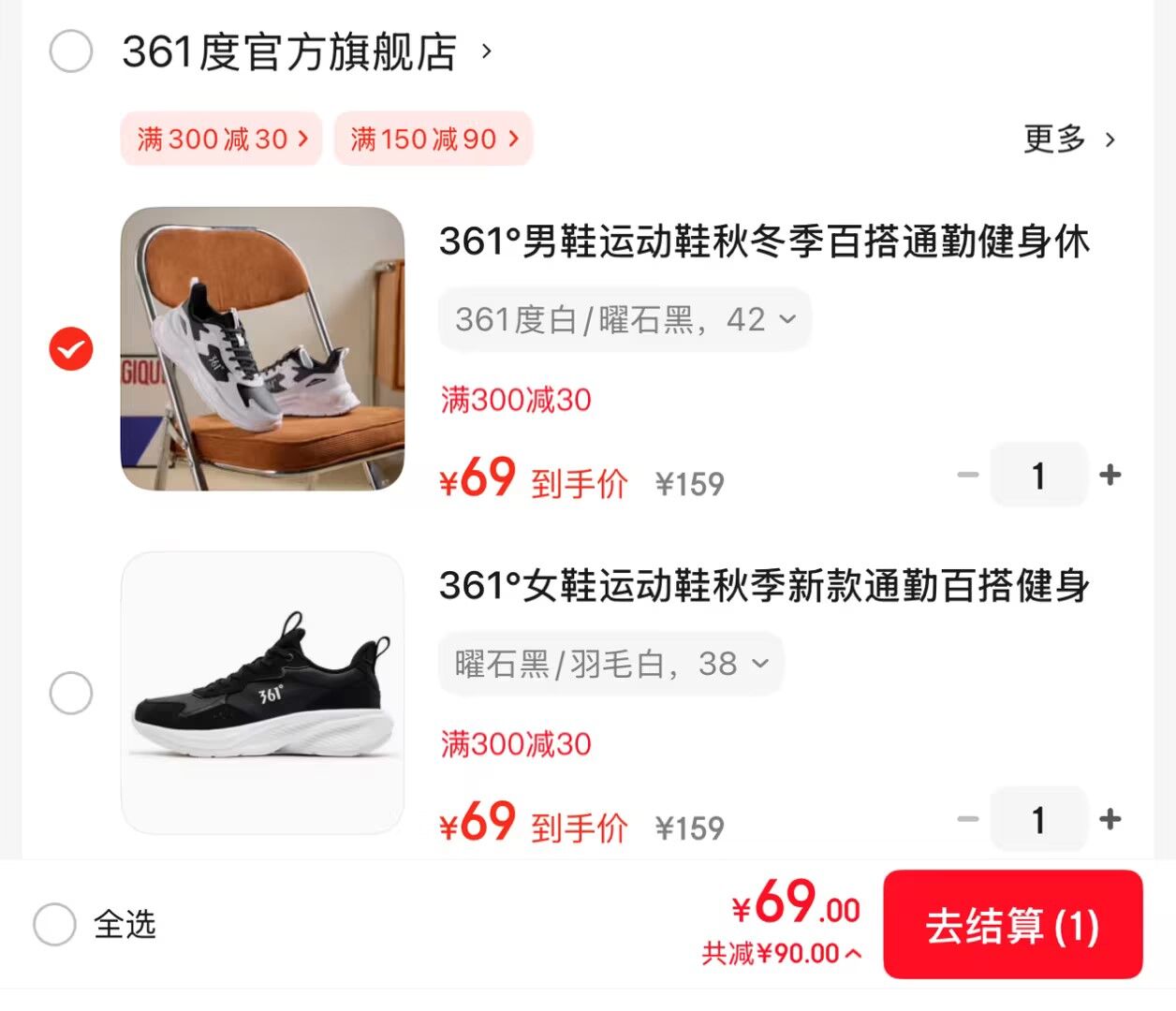Screen dimensions: 1176x1011
Task: Open the 361°女鞋运动鞋 product title
Action: 763,587
